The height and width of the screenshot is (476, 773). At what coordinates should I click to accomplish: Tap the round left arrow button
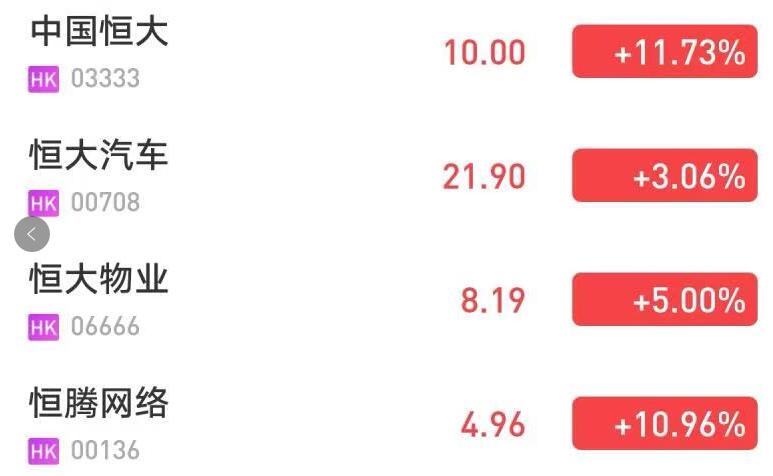tap(32, 234)
